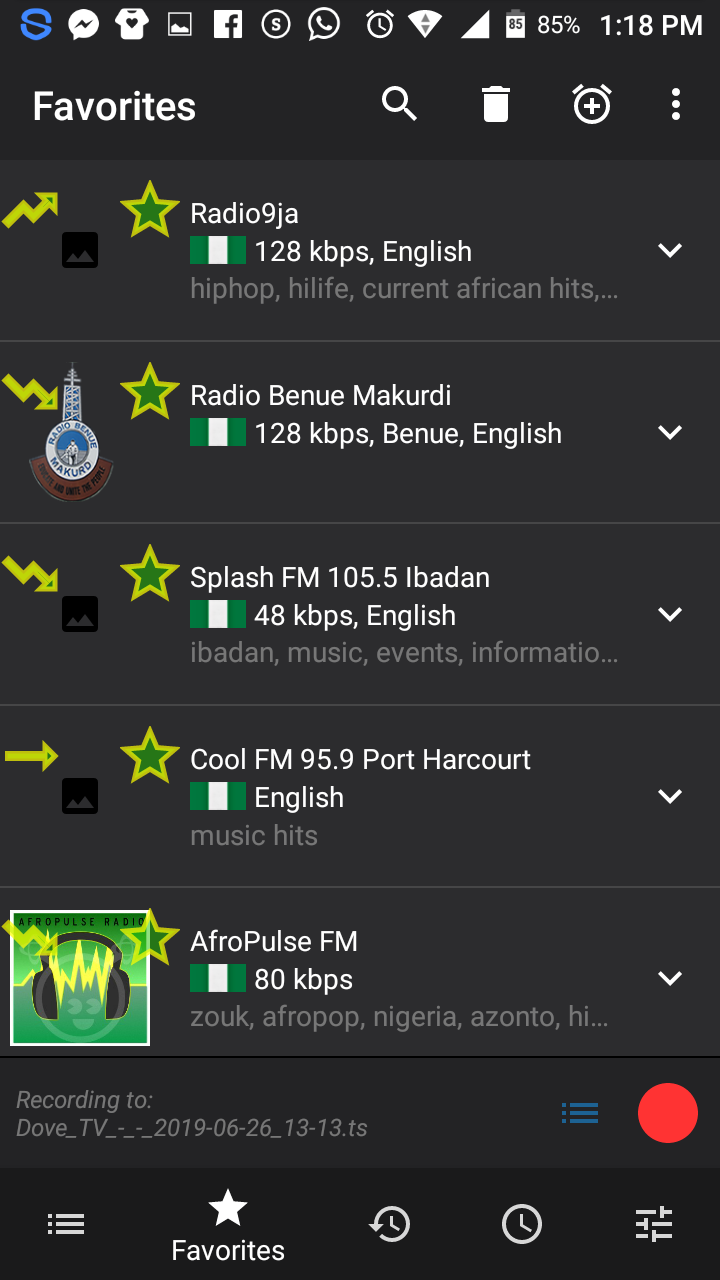Open the clock tab
This screenshot has height=1280, width=720.
point(521,1224)
